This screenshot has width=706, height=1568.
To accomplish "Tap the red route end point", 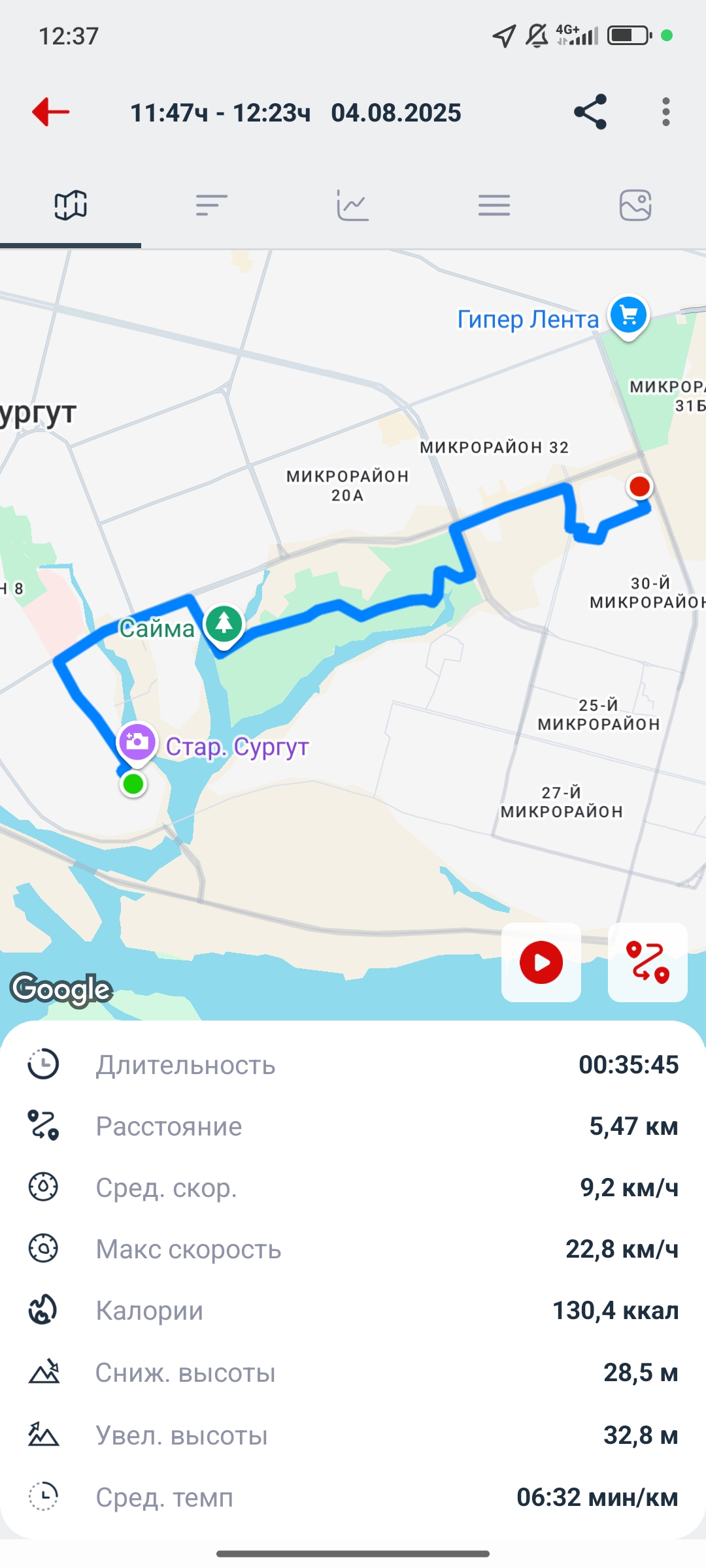I will coord(639,486).
